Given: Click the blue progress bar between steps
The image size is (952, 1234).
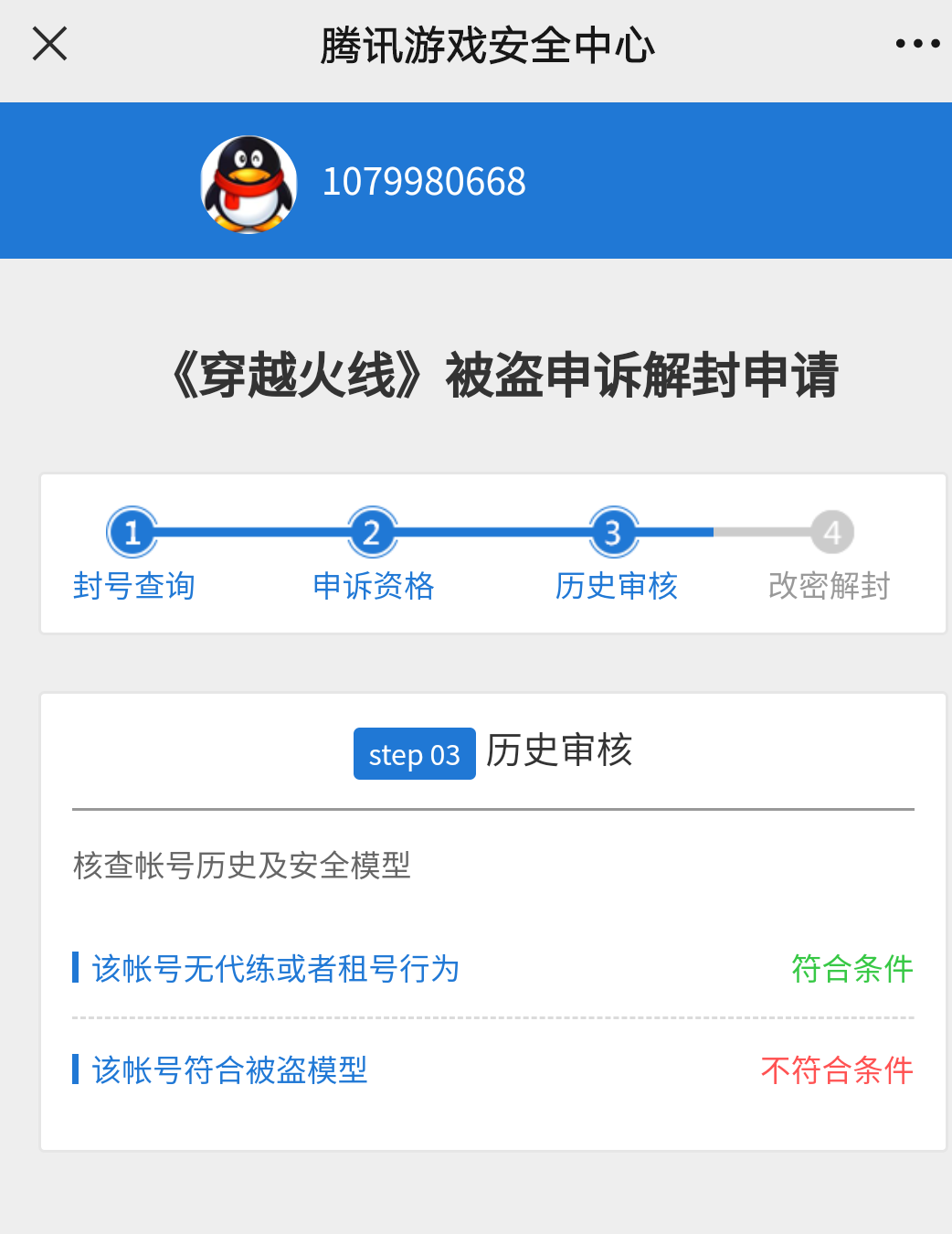Looking at the screenshot, I should 493,531.
